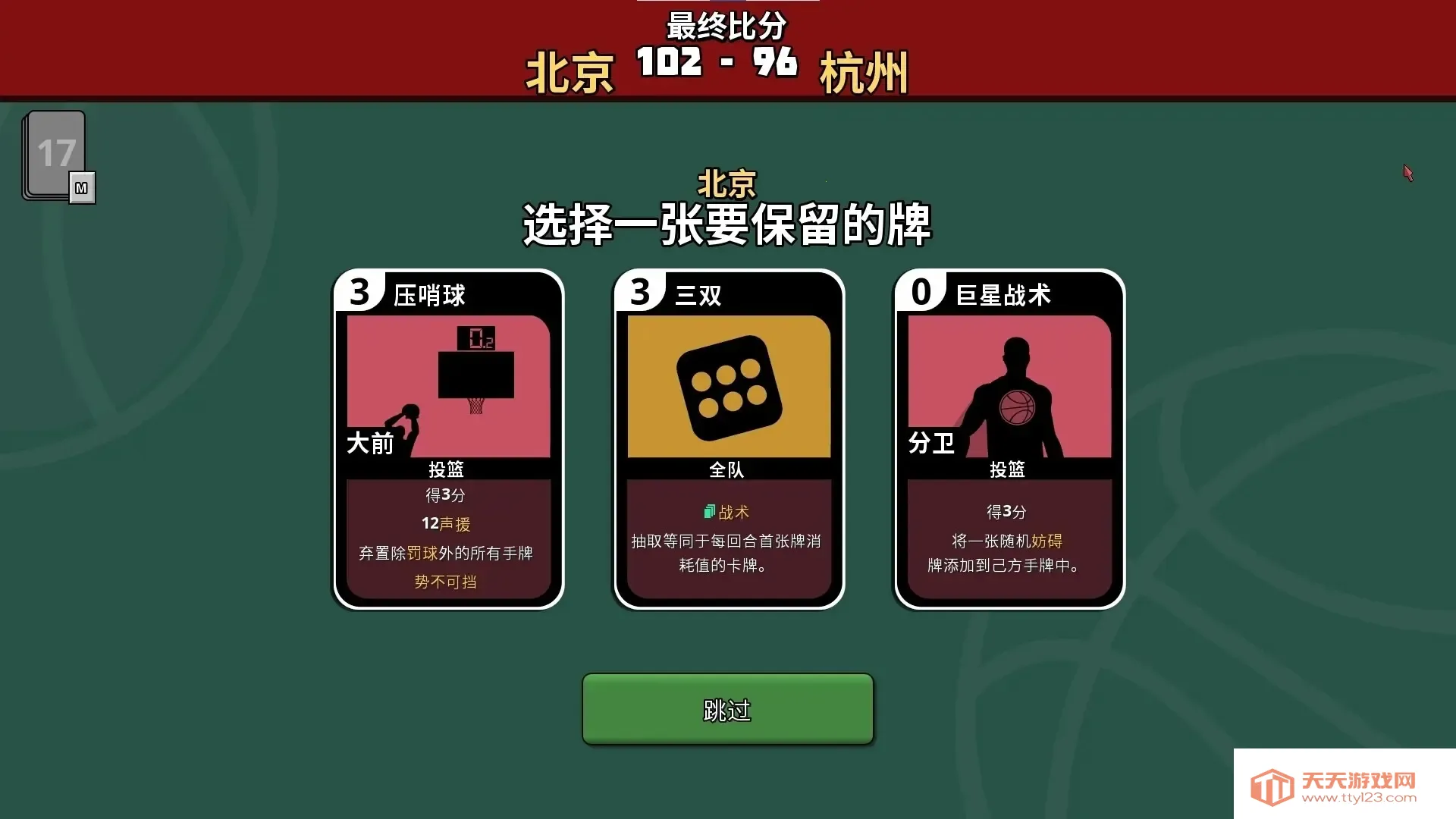1456x819 pixels.
Task: Open the deck pile showing 17 cards
Action: (56, 155)
